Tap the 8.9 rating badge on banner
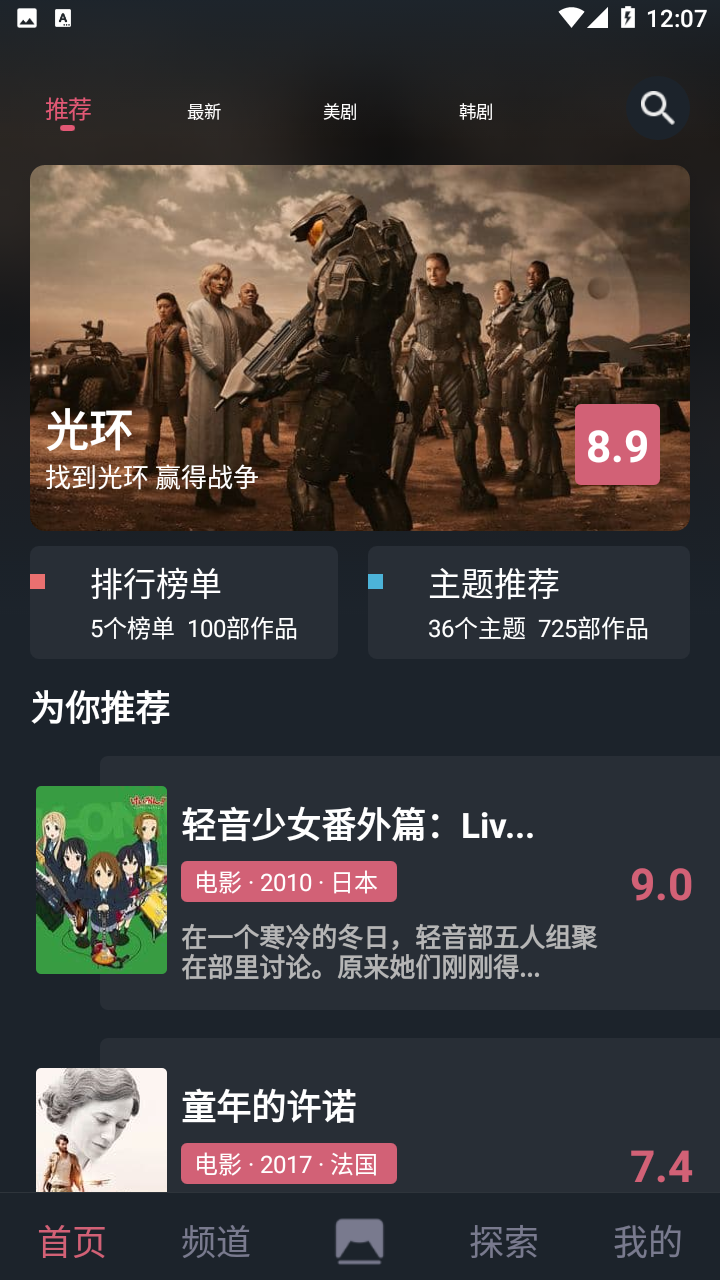The width and height of the screenshot is (720, 1280). pos(617,447)
